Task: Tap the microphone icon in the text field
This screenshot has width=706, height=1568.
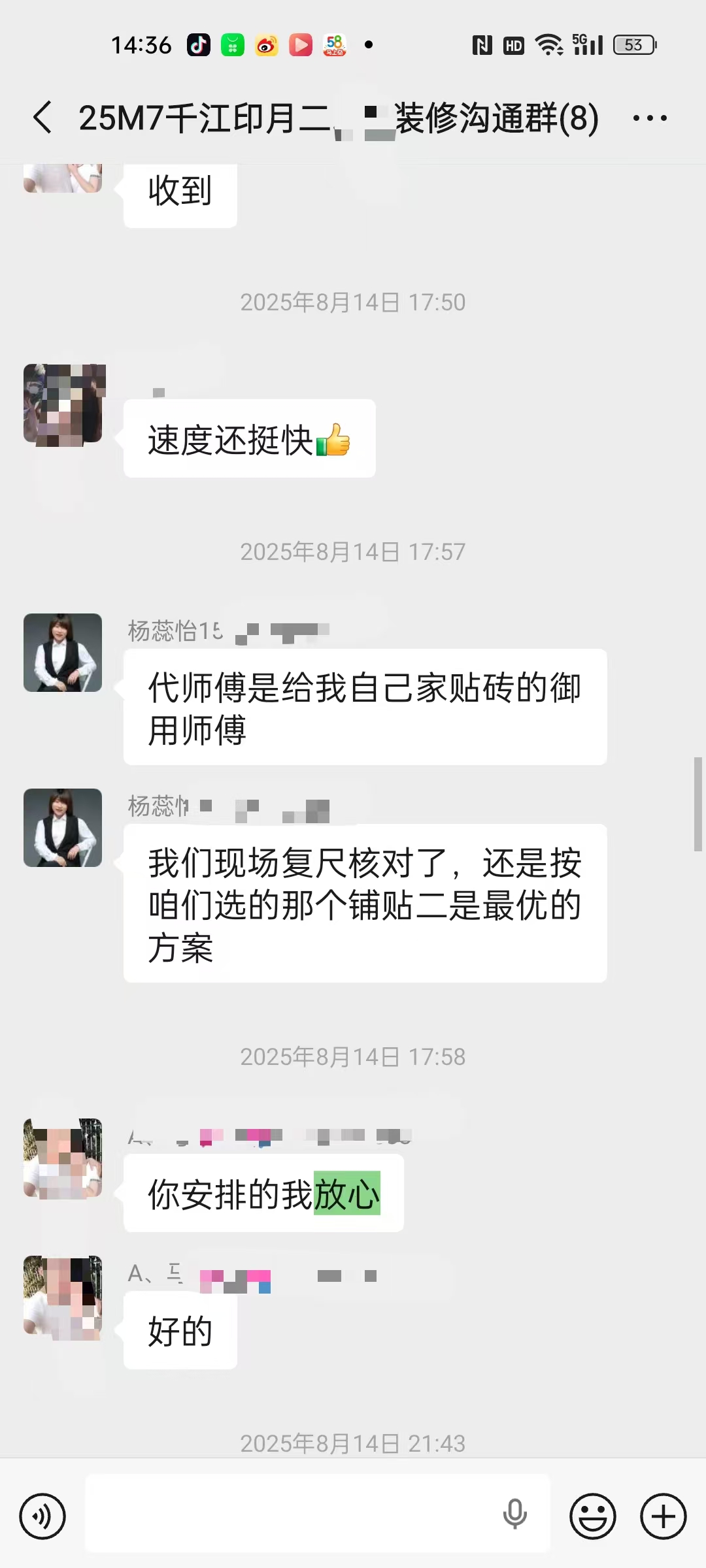Action: 514,1514
